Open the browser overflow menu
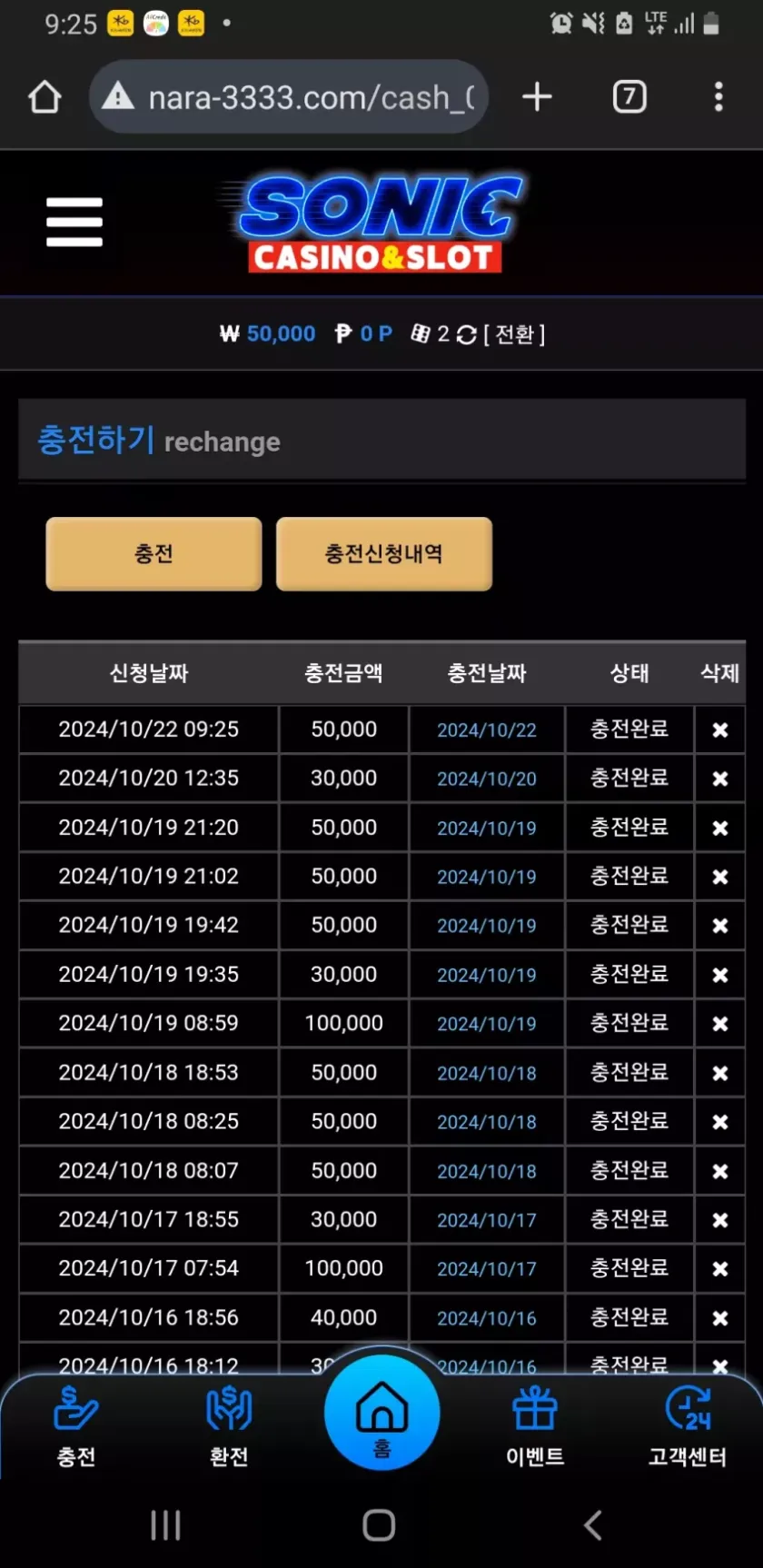763x1568 pixels. pos(718,97)
